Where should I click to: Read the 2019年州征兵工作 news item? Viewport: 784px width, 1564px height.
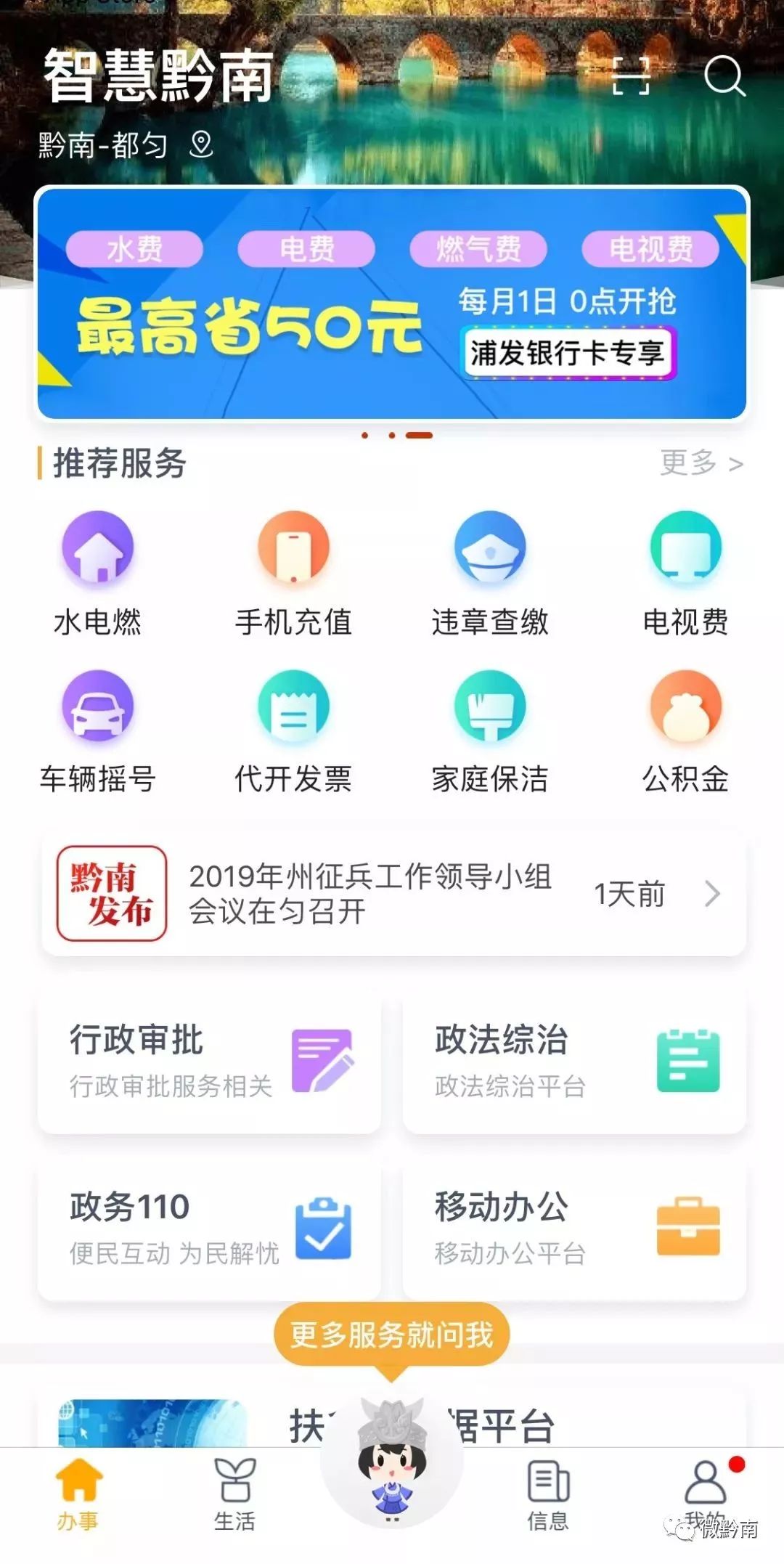pos(393,894)
